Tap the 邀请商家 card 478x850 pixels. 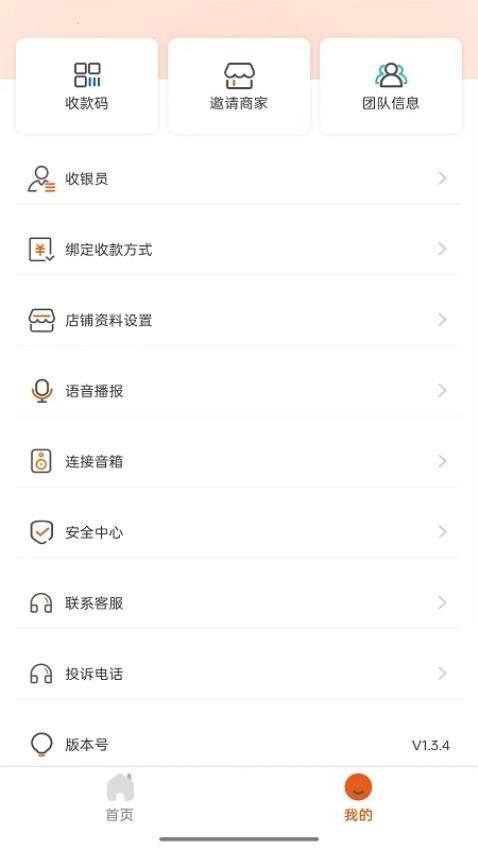tap(239, 86)
